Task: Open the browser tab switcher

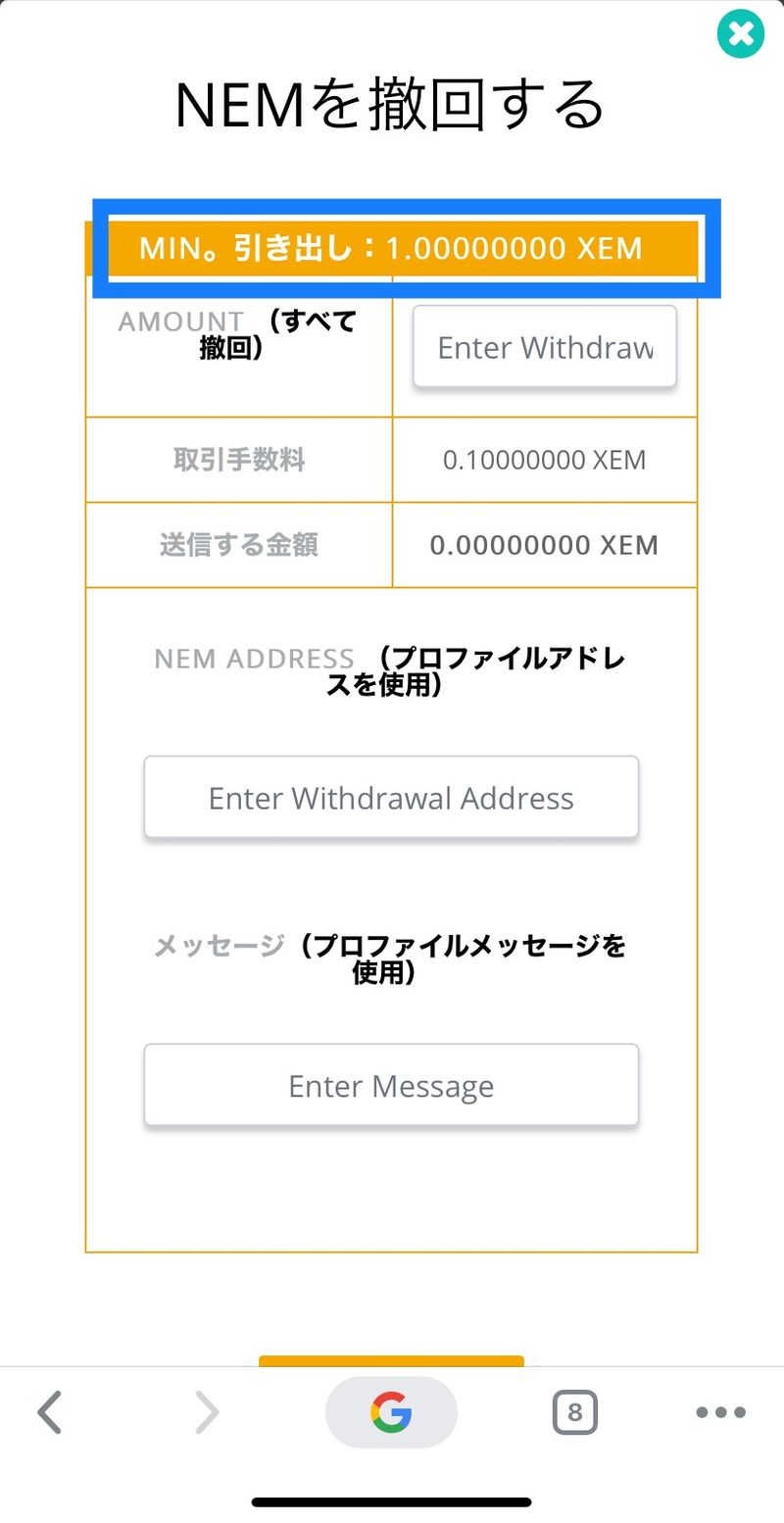Action: pyautogui.click(x=574, y=1412)
